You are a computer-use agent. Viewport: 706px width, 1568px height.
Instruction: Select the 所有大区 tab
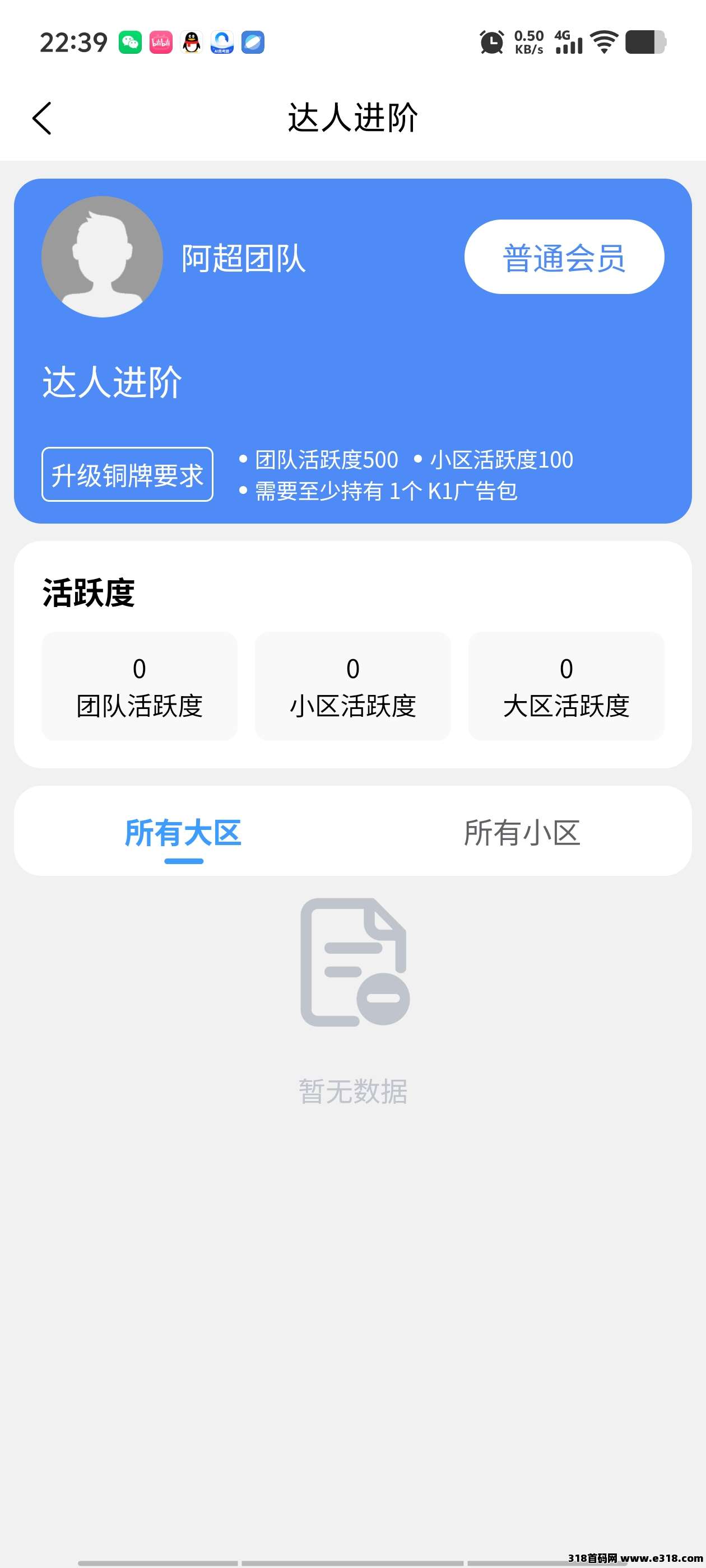[x=182, y=833]
